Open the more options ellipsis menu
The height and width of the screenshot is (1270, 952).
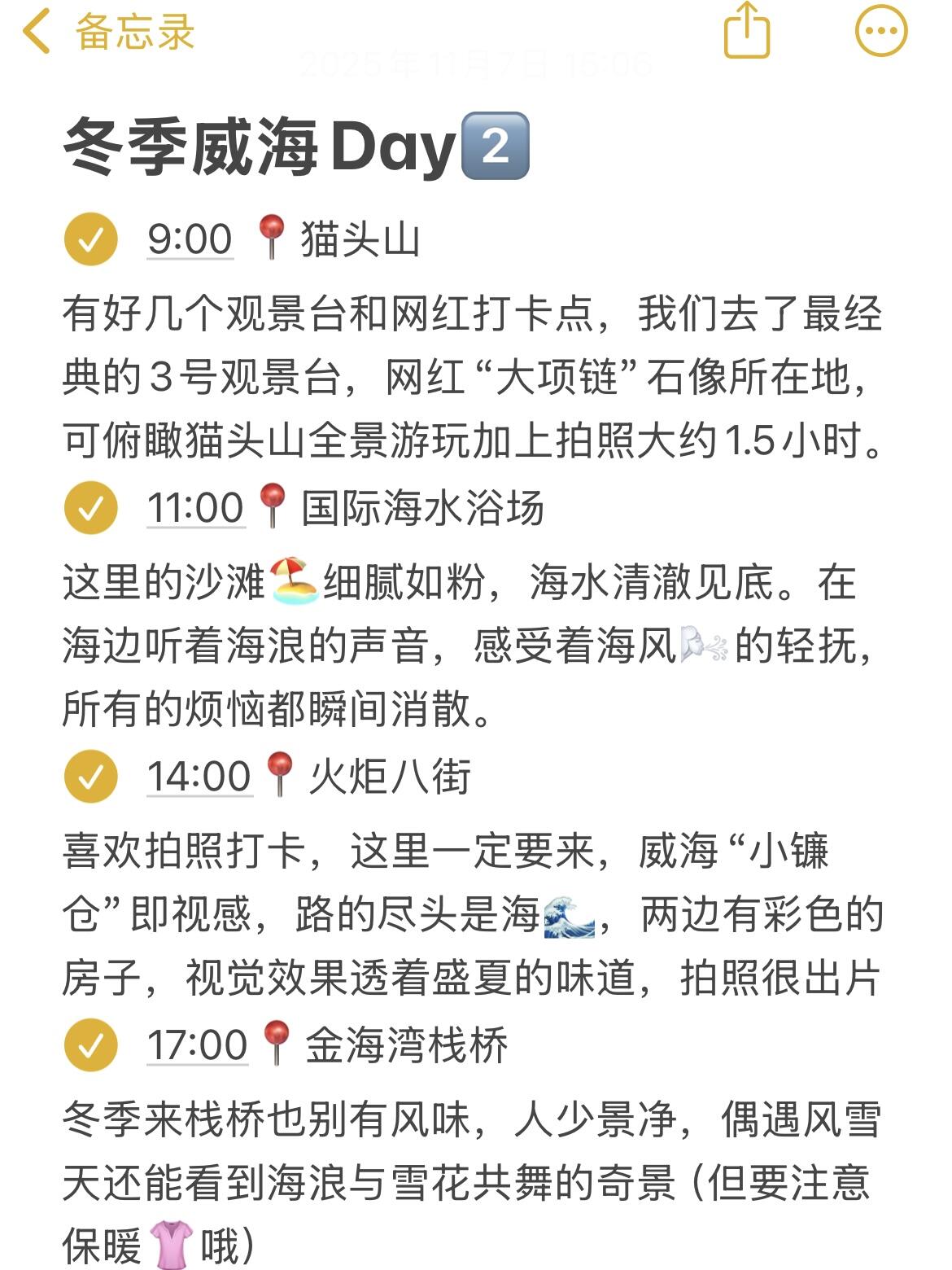click(881, 32)
